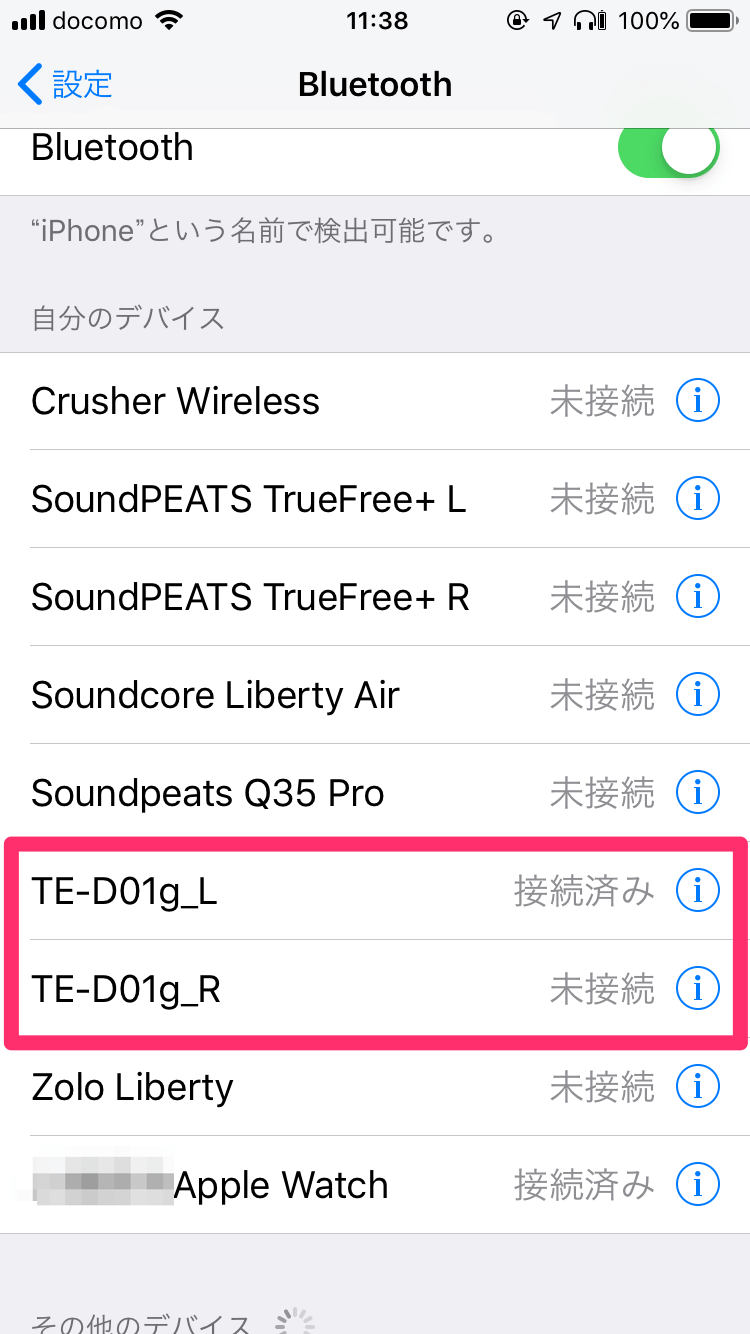750x1334 pixels.
Task: Show info for Zolo Liberty
Action: click(698, 1087)
